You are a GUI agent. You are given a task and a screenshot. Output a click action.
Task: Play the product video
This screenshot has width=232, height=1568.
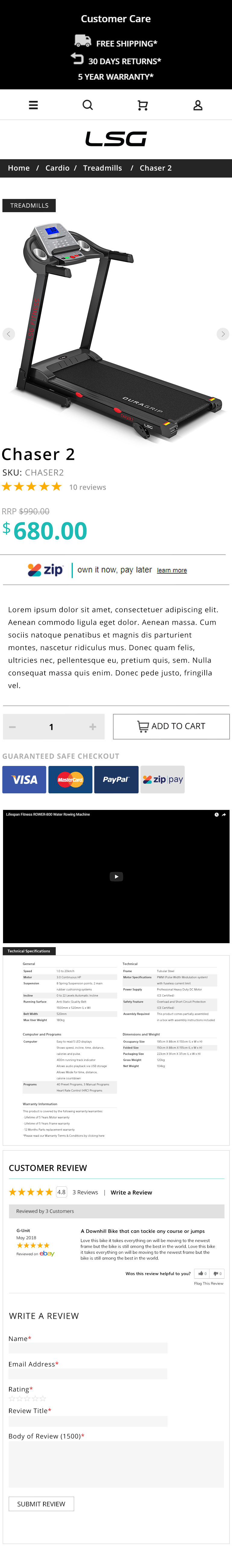pyautogui.click(x=116, y=876)
